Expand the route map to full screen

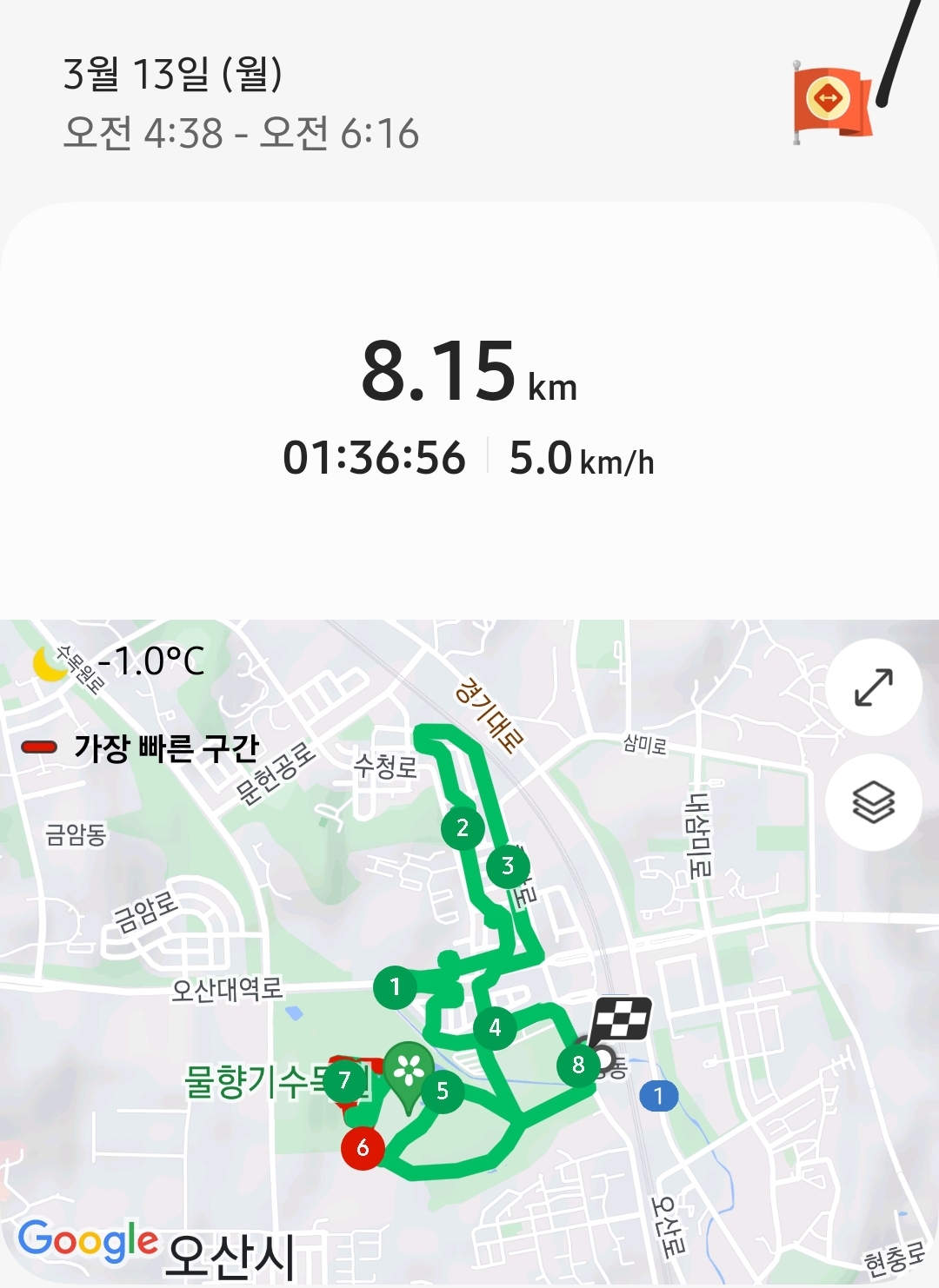coord(873,687)
